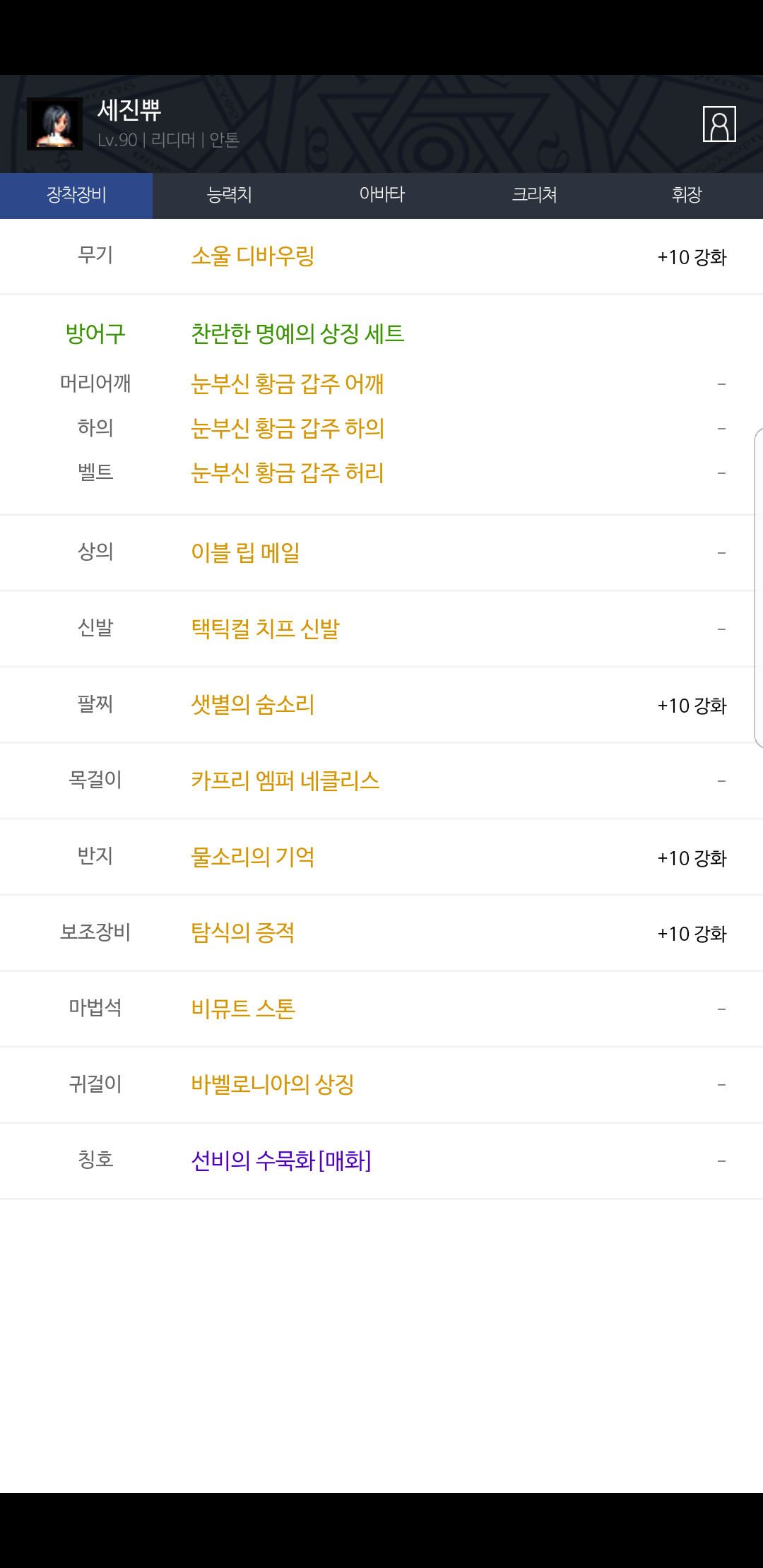Open necklace 카프리 엠퍼 네클리스
This screenshot has height=1568, width=763.
(x=285, y=780)
